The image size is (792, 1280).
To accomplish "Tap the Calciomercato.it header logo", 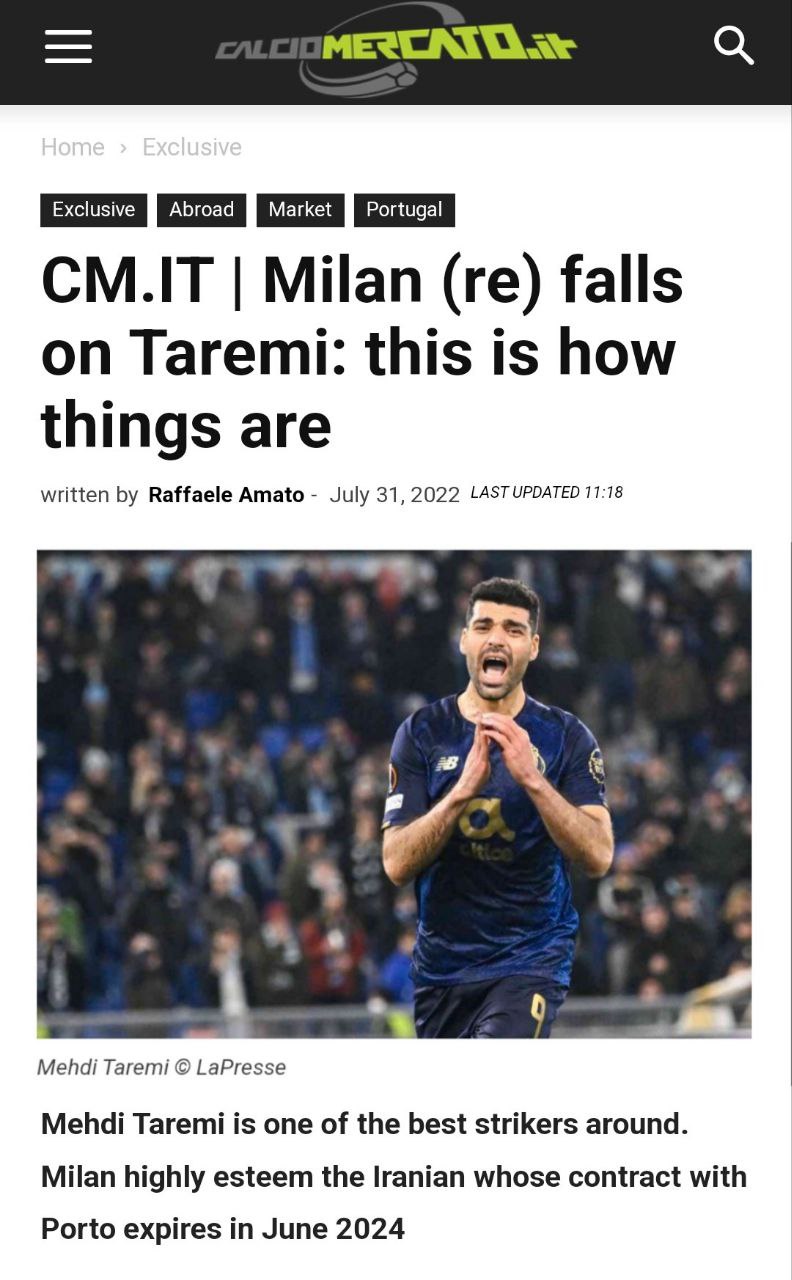I will pyautogui.click(x=396, y=48).
